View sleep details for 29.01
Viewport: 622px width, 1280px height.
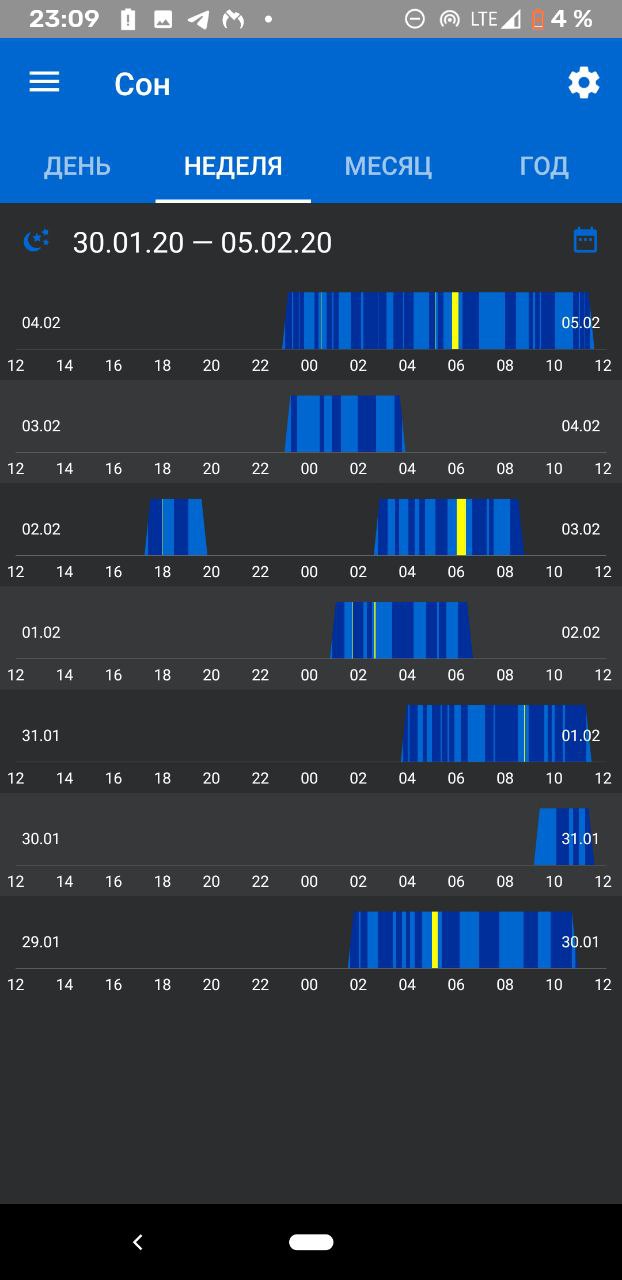pos(311,948)
